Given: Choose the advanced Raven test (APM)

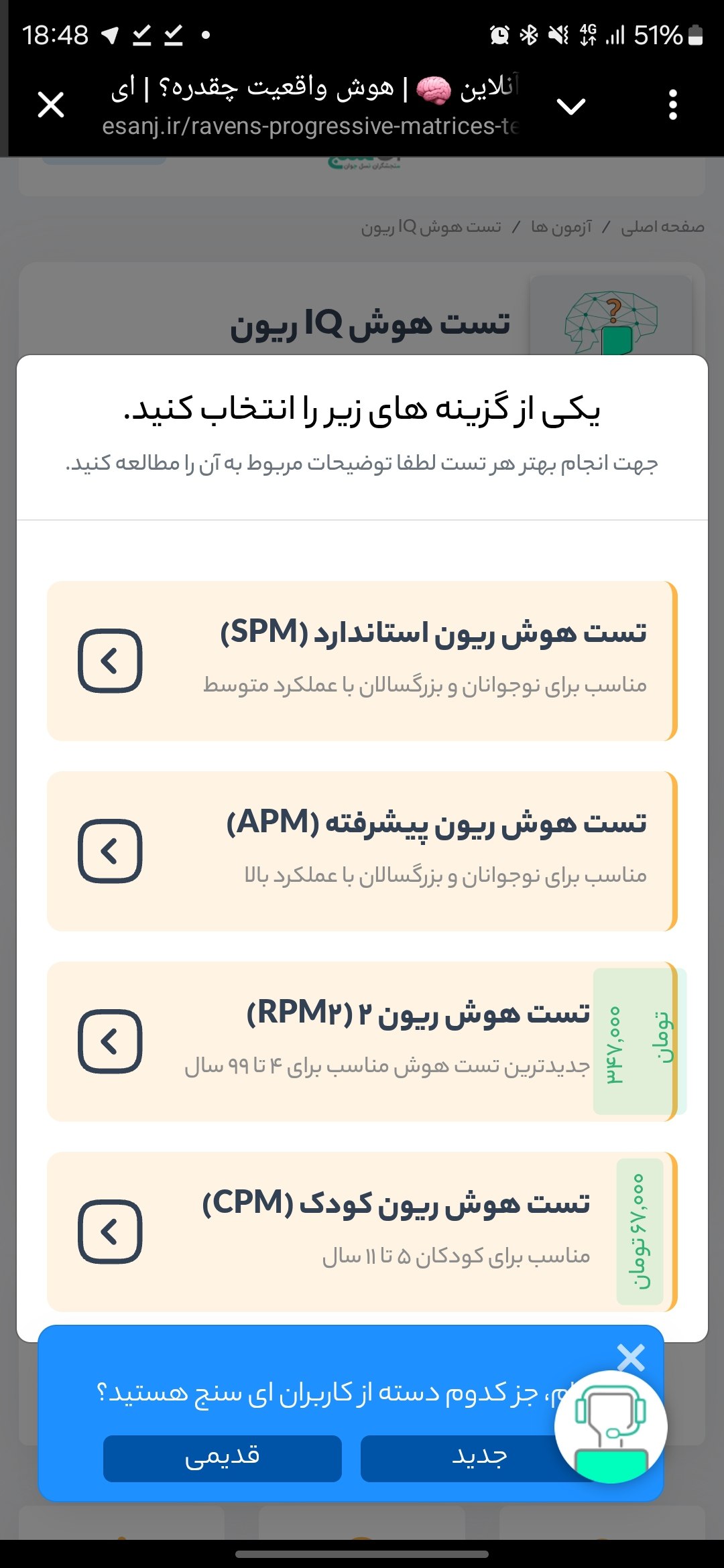Looking at the screenshot, I should coord(362,850).
